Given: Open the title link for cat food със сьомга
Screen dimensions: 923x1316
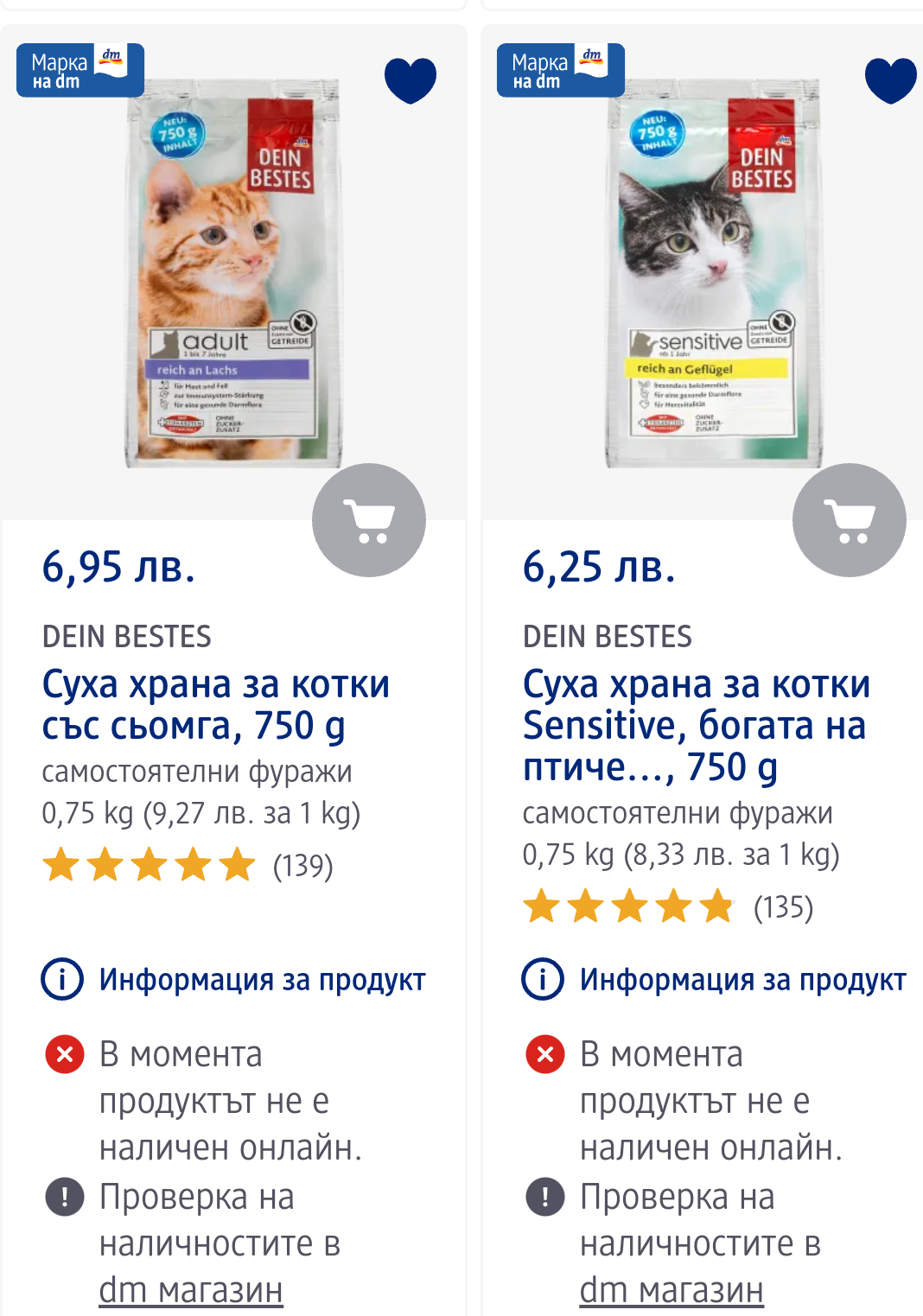Looking at the screenshot, I should 216,704.
